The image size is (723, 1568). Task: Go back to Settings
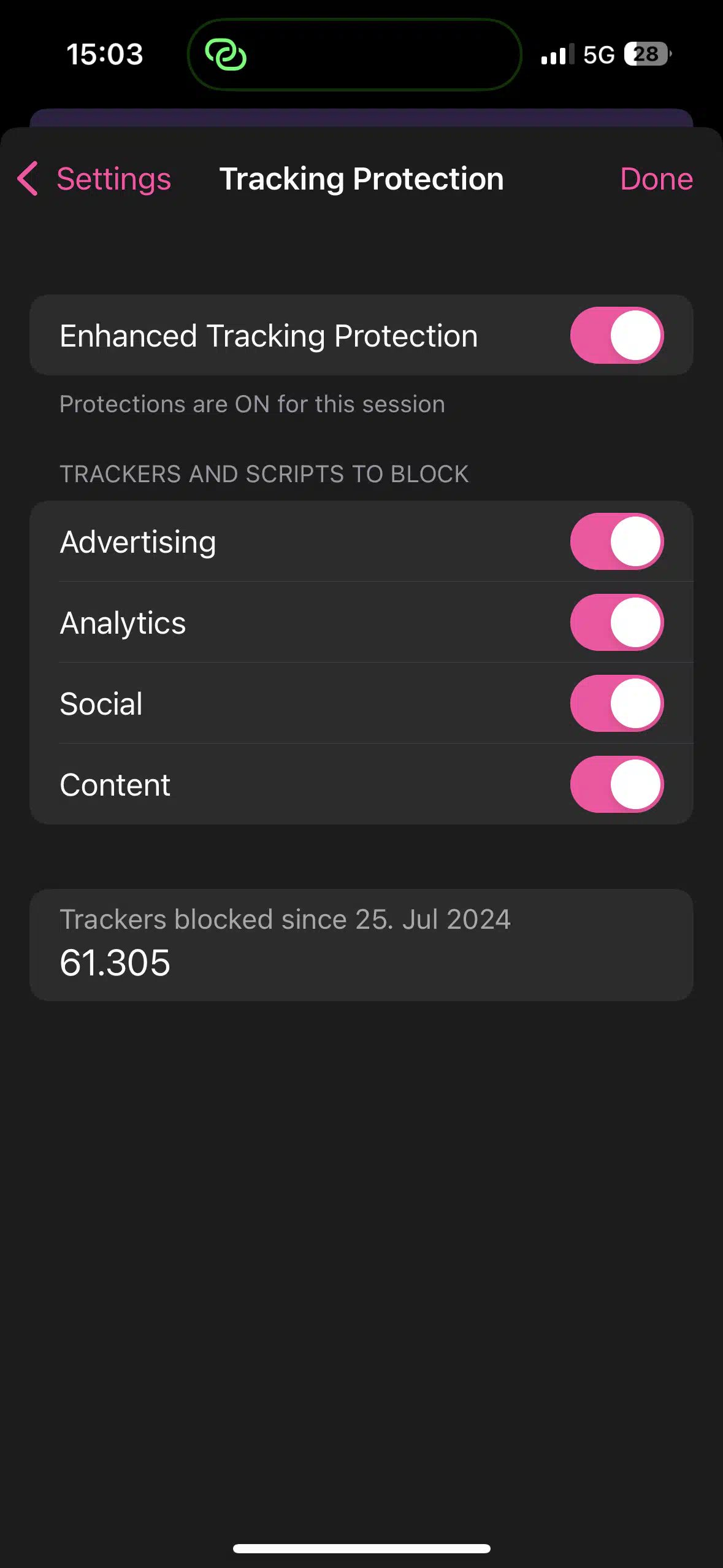point(94,179)
